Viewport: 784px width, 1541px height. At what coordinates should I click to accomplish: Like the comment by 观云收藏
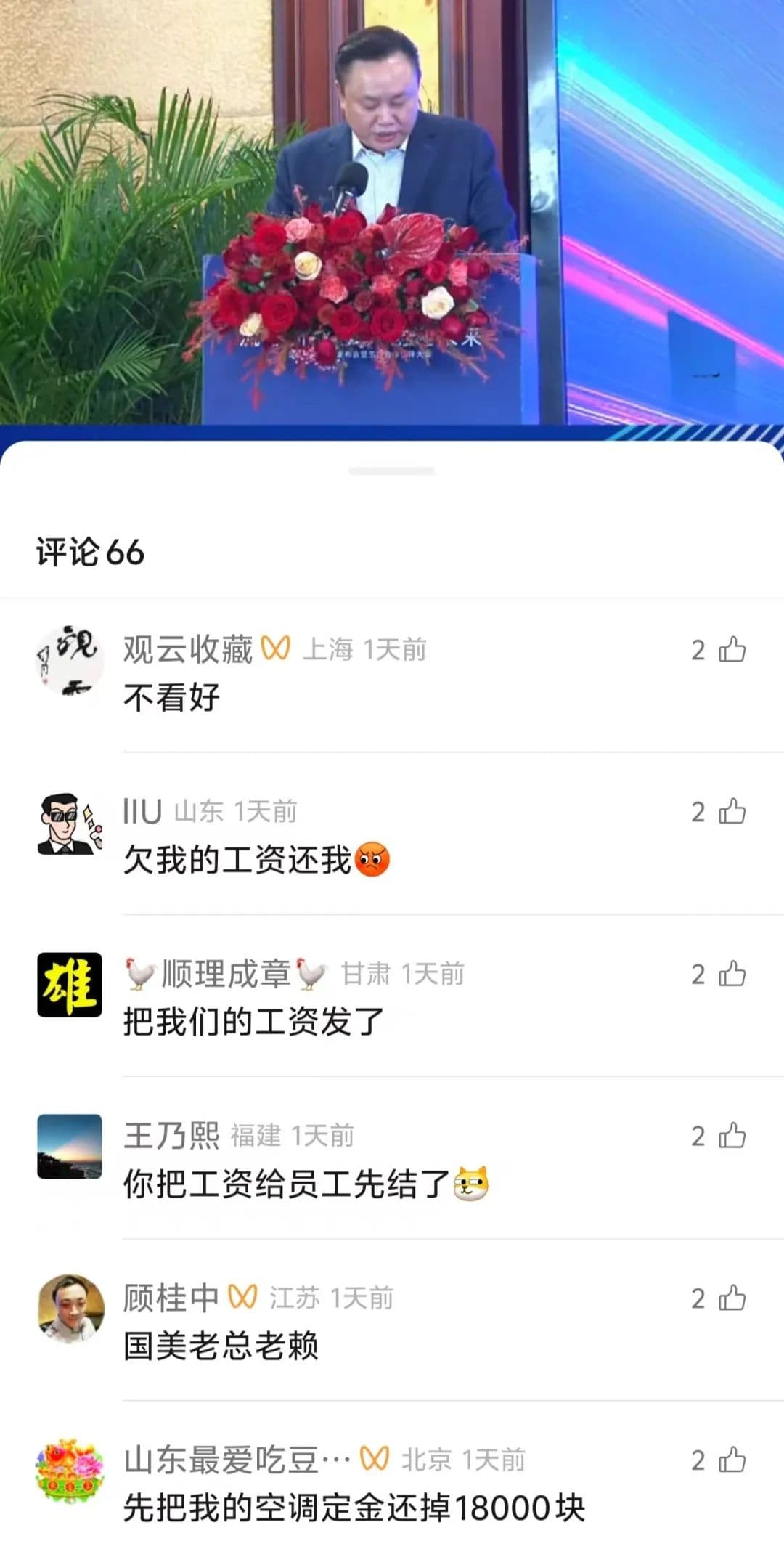click(732, 650)
